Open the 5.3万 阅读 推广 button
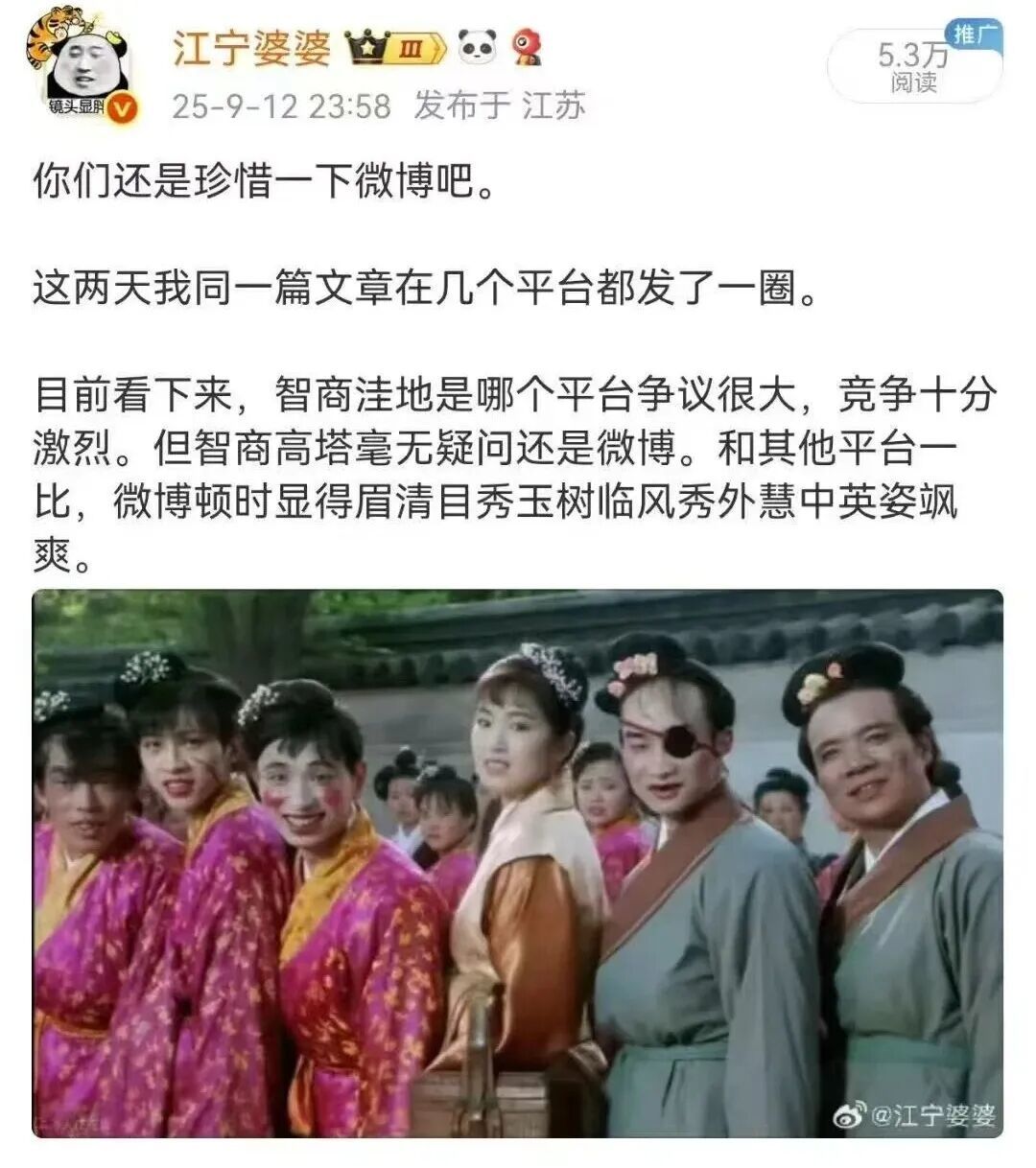This screenshot has height=1168, width=1036. click(x=913, y=65)
